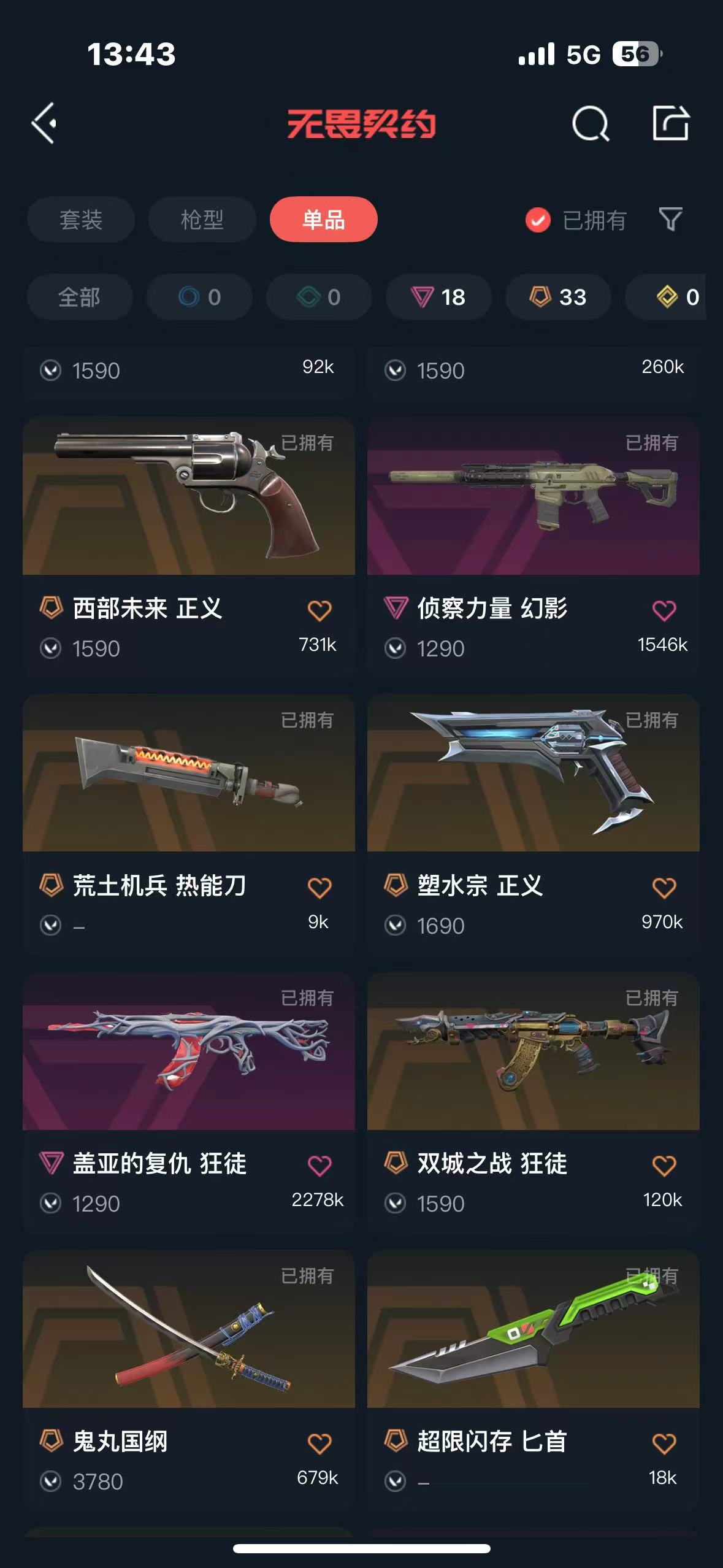Like the 超限闪存 匕首 knife

point(664,1443)
